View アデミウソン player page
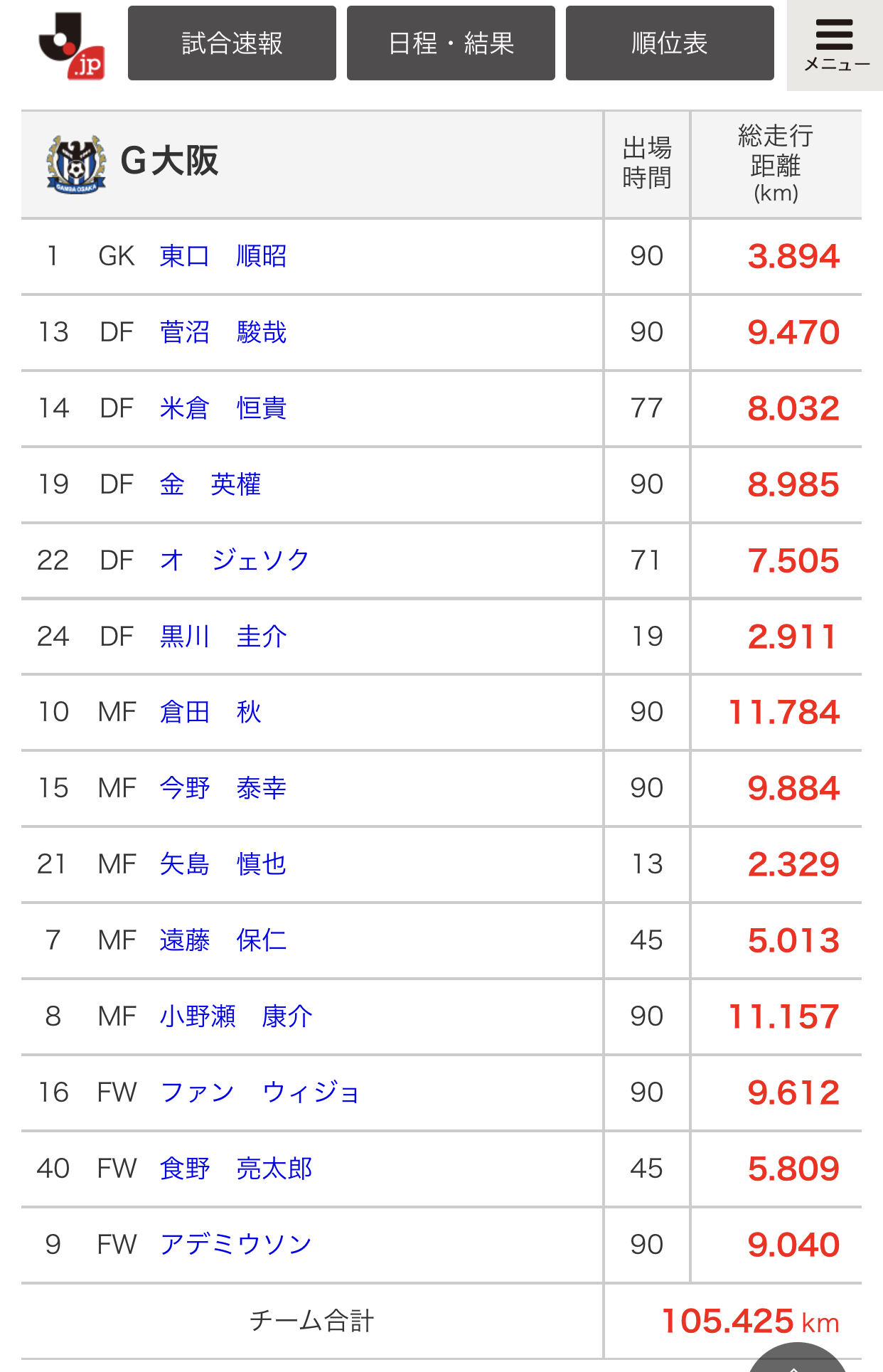Screen dimensions: 883x1372 click(235, 1245)
